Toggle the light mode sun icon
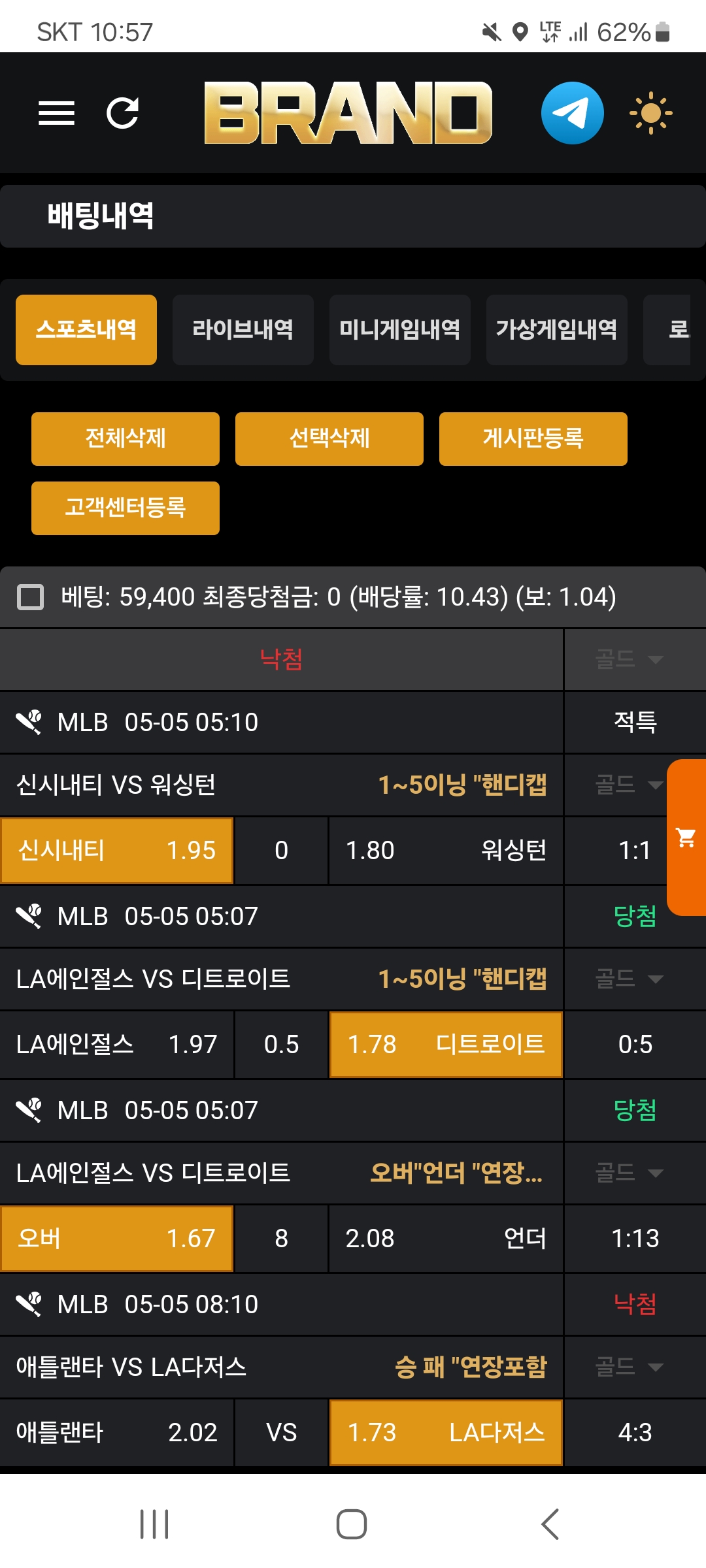Image resolution: width=706 pixels, height=1568 pixels. pos(650,113)
